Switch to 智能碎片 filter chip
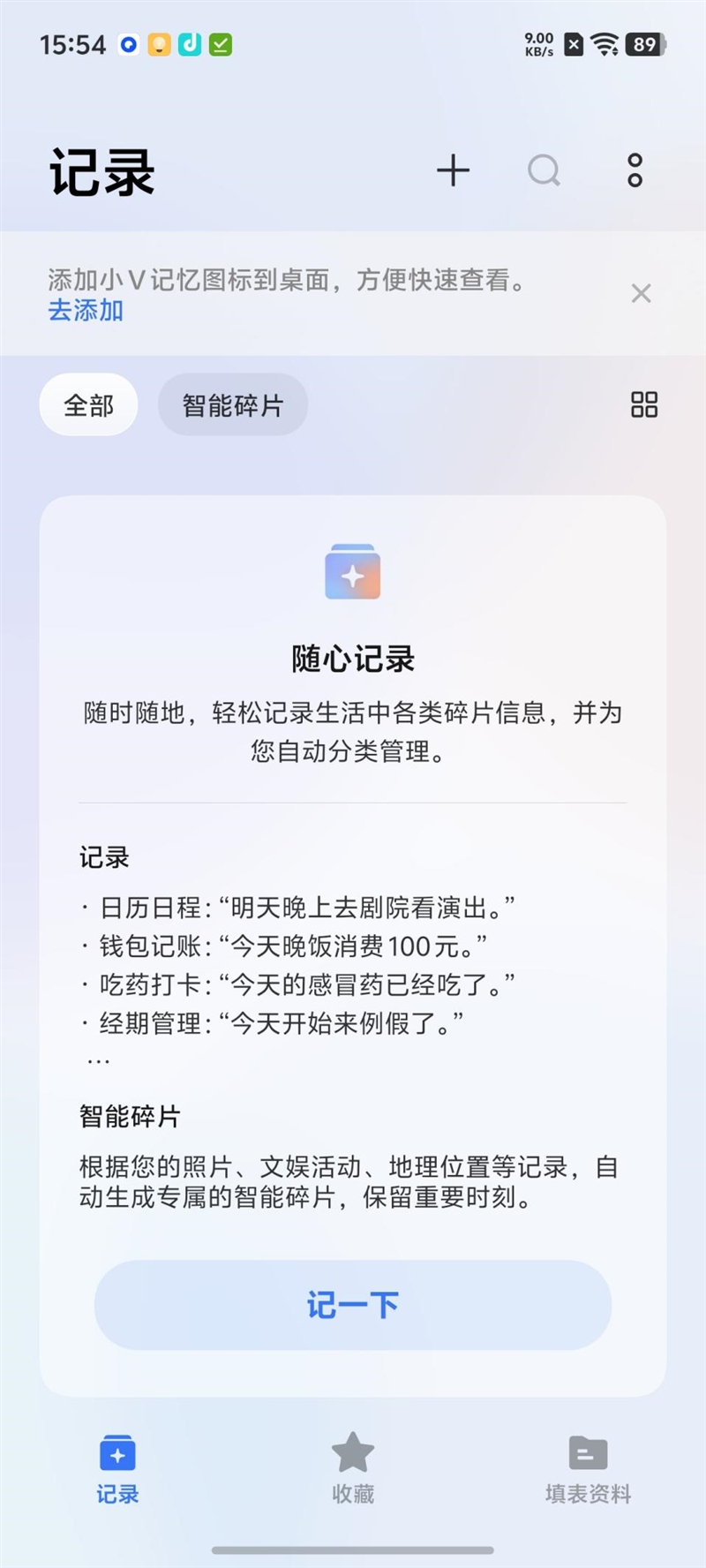The width and height of the screenshot is (706, 1568). pyautogui.click(x=232, y=405)
